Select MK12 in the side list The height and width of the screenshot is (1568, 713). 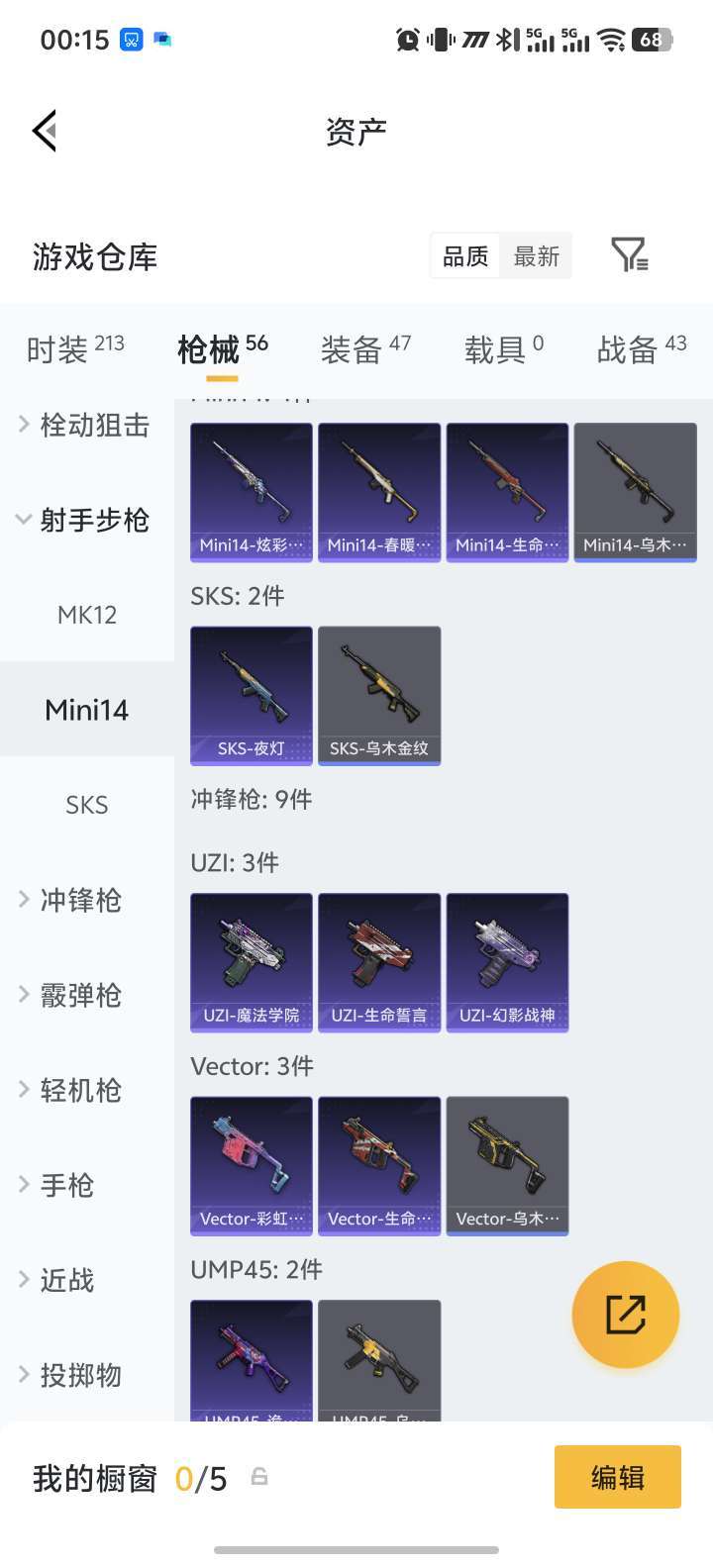click(87, 615)
